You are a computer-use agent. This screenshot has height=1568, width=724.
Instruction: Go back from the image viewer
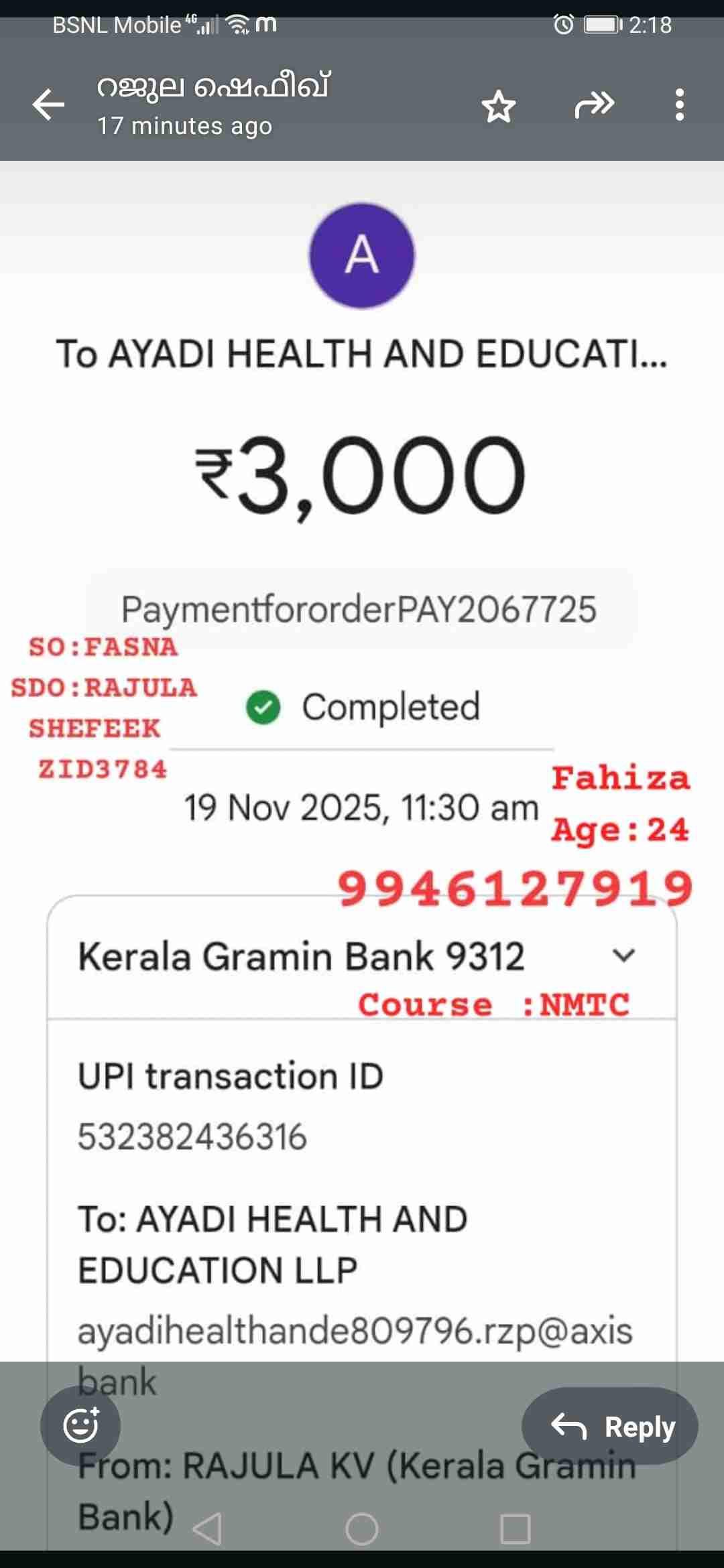tap(49, 105)
